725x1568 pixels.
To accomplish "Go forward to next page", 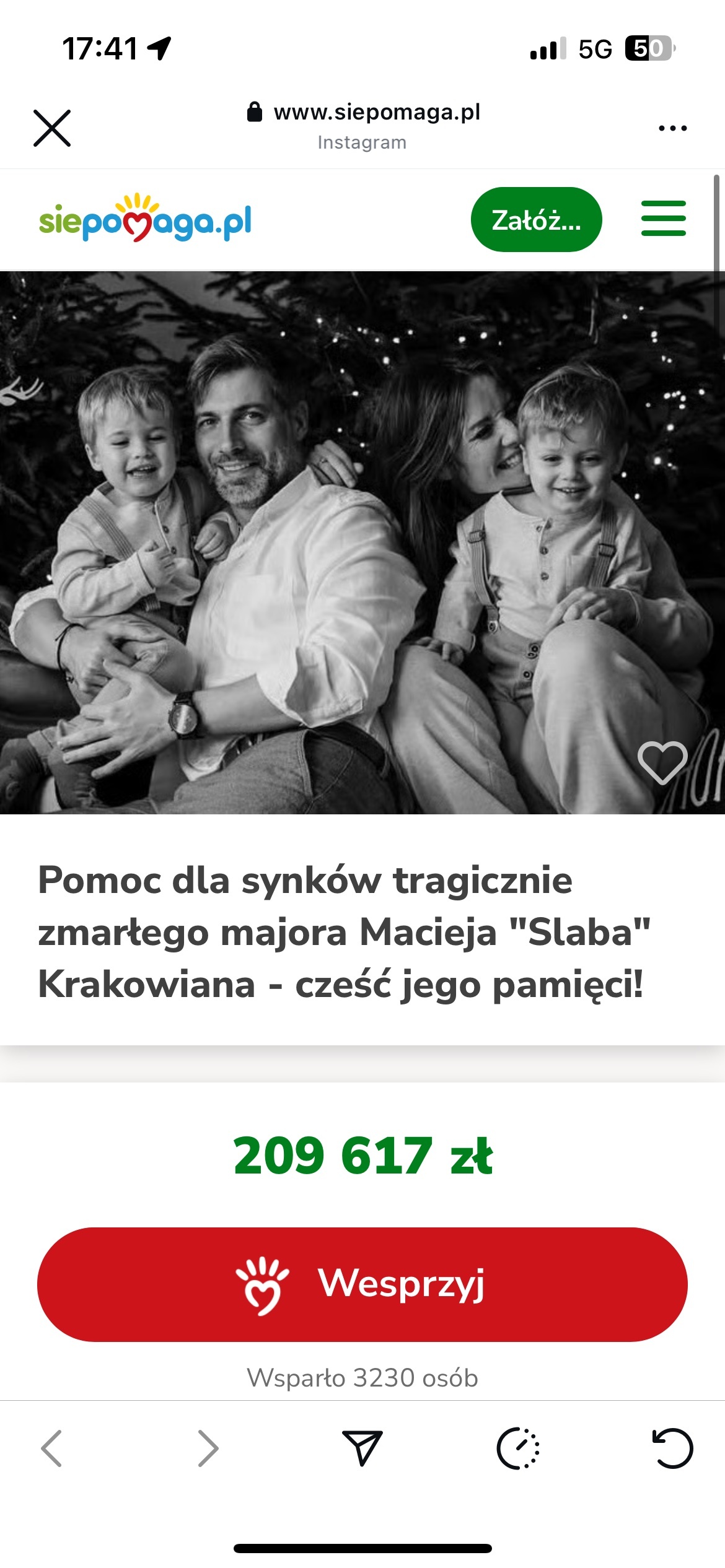I will [208, 1448].
